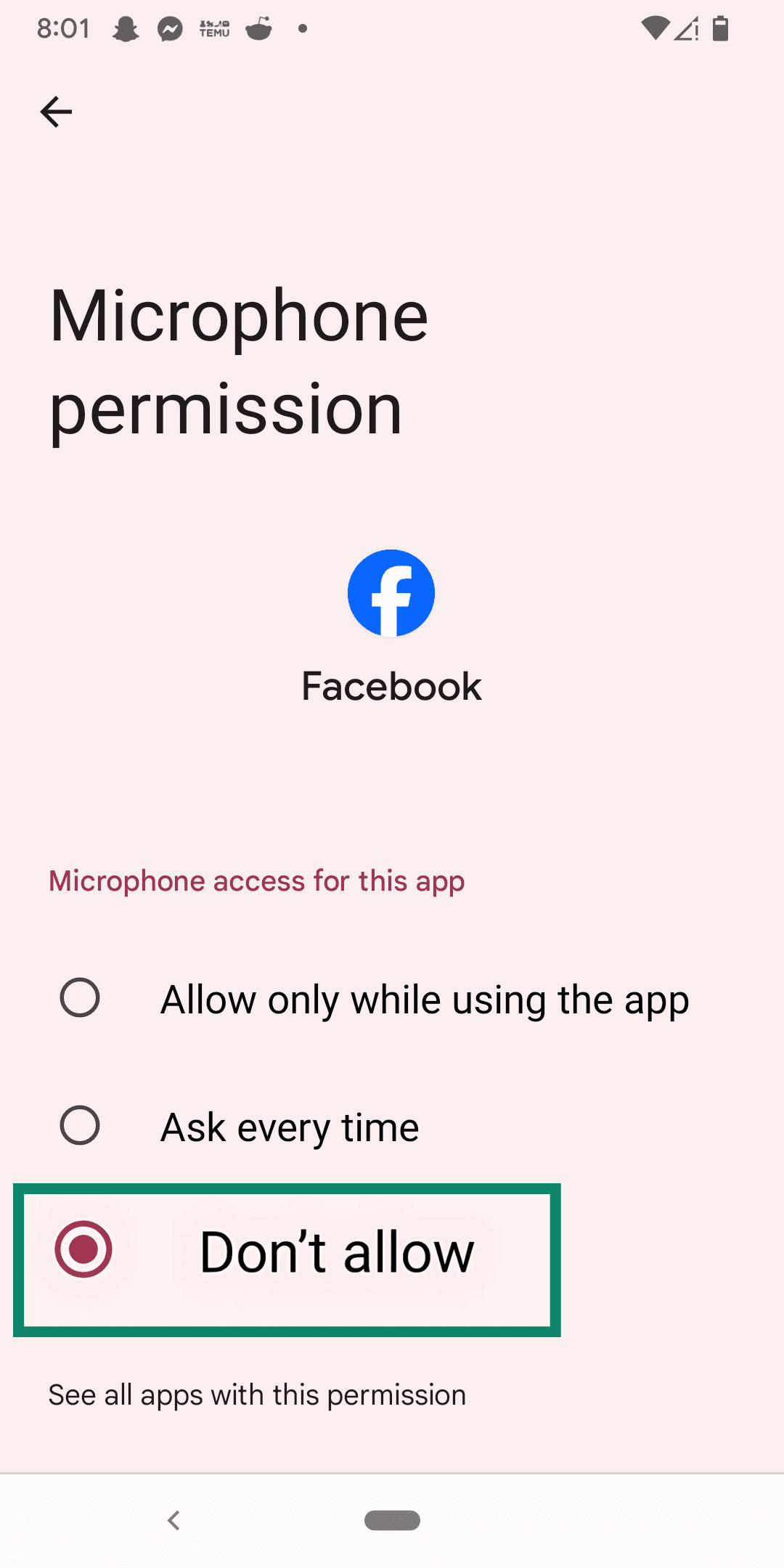Tap the clock in the status bar
This screenshot has width=784, height=1568.
(64, 28)
